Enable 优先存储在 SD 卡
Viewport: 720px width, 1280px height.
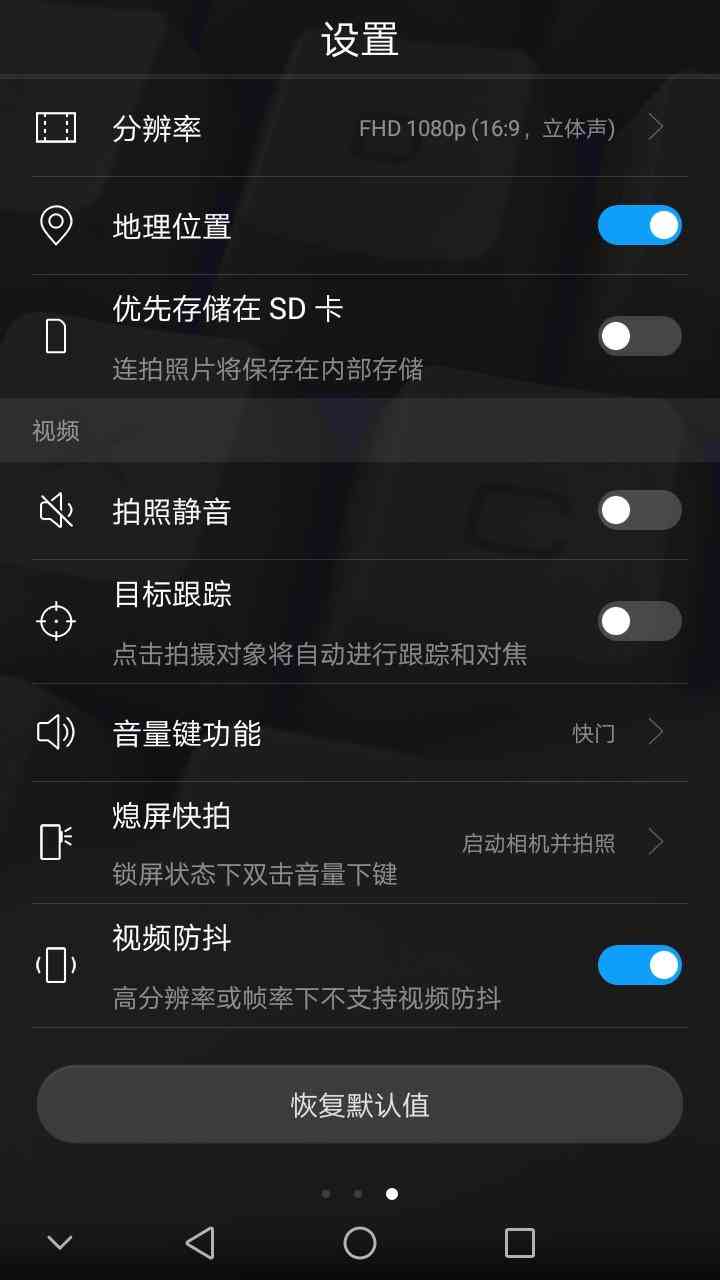(x=640, y=336)
